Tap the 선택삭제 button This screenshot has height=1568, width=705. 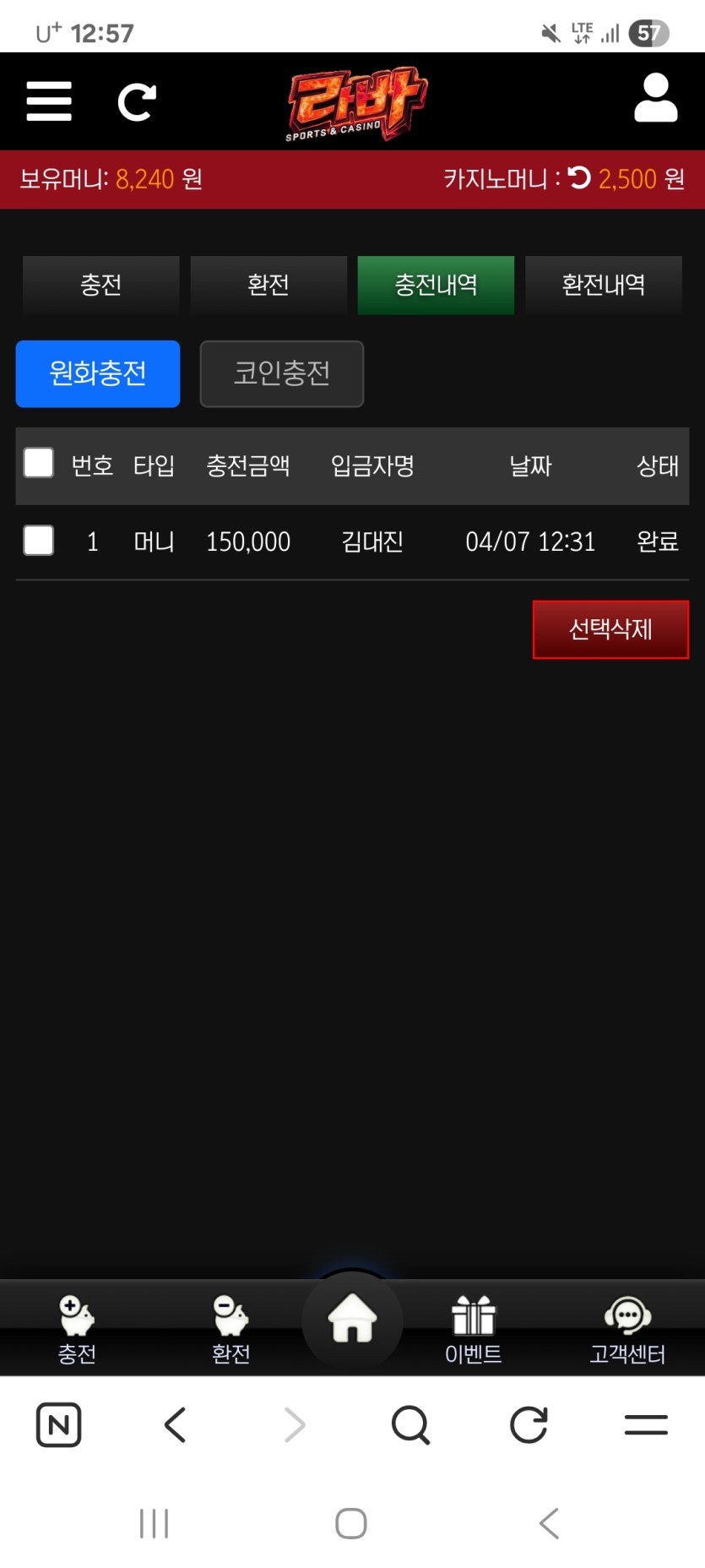pyautogui.click(x=610, y=629)
